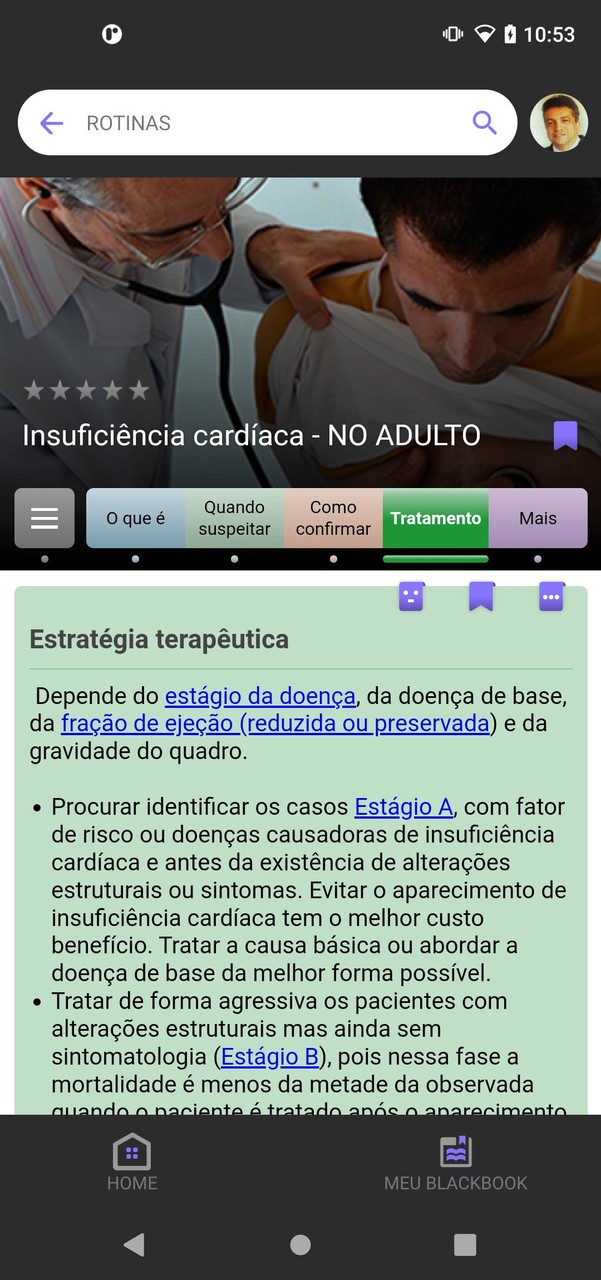Screen dimensions: 601x1280
Task: Switch to the O que é tab
Action: coord(135,518)
